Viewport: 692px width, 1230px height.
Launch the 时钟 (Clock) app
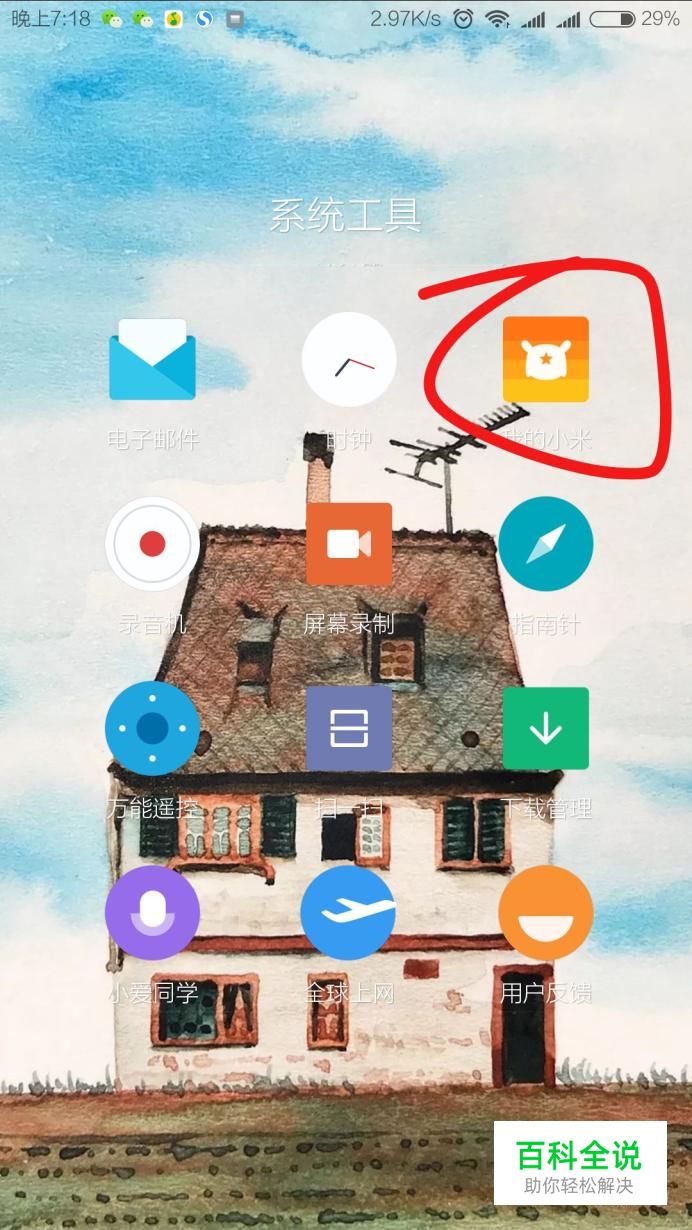349,360
